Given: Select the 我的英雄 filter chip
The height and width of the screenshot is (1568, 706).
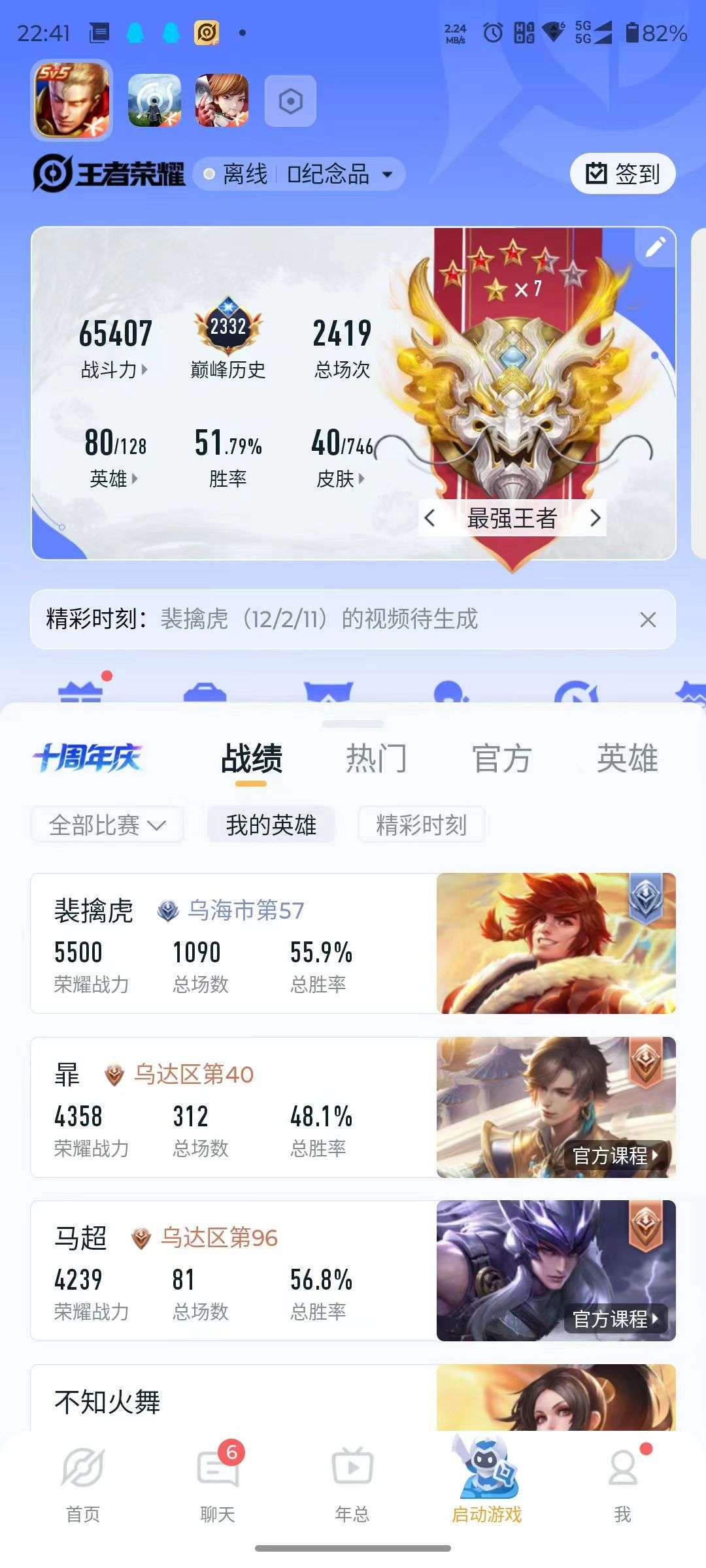Looking at the screenshot, I should [x=271, y=825].
